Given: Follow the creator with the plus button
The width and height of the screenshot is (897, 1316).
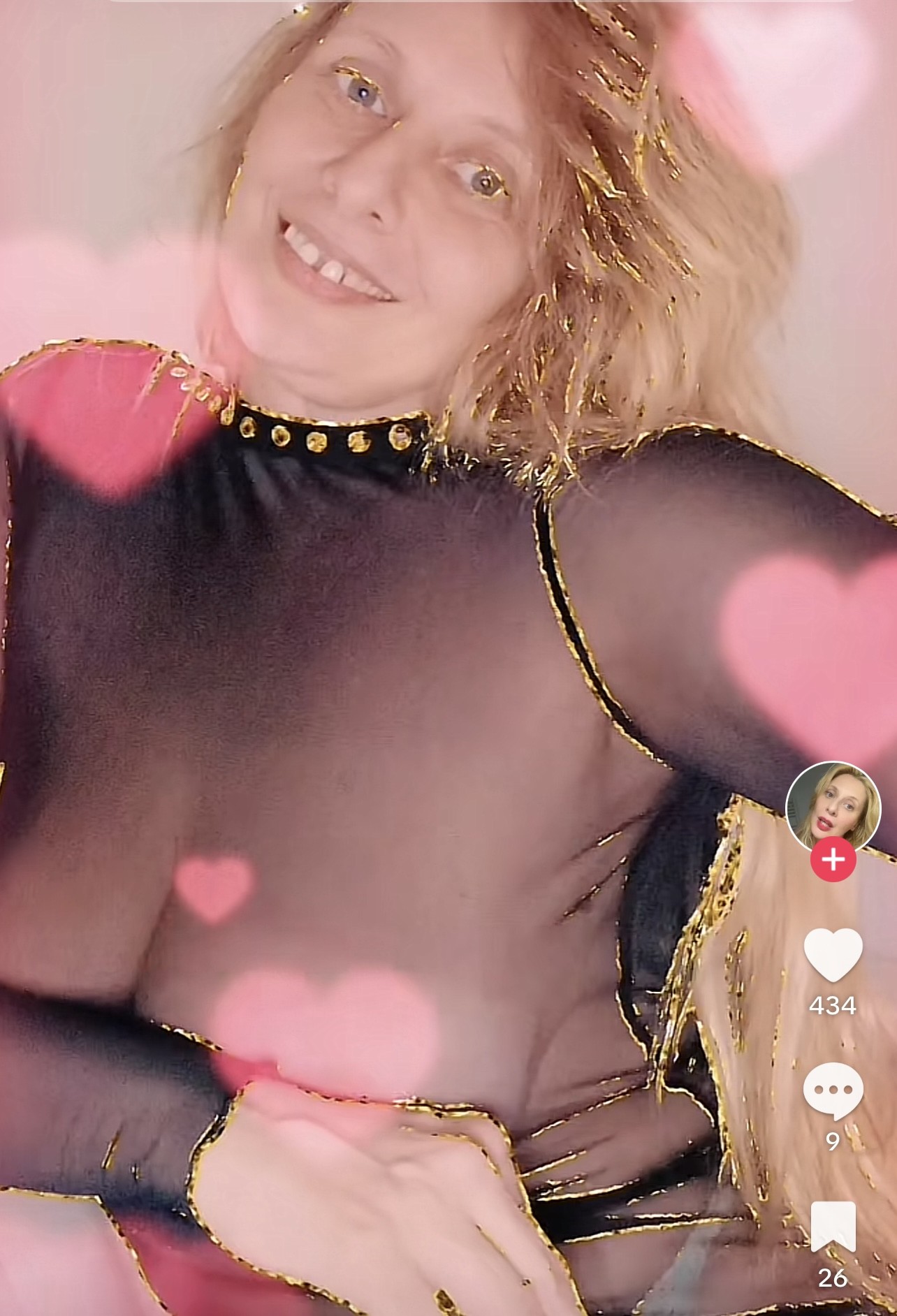Looking at the screenshot, I should point(833,860).
